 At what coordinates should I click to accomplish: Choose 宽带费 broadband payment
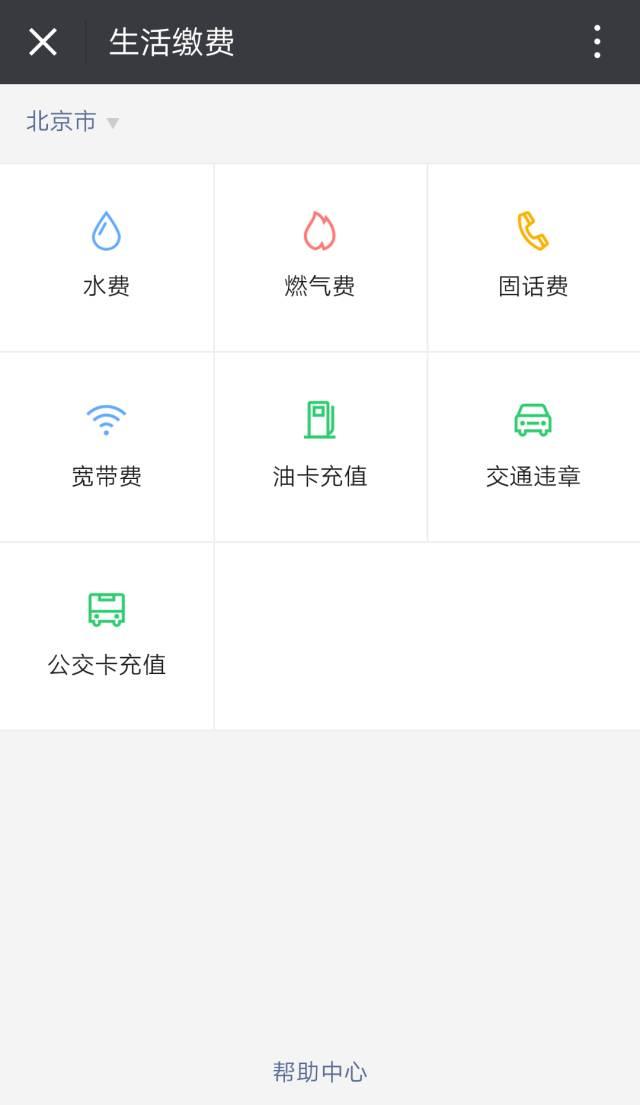(106, 447)
